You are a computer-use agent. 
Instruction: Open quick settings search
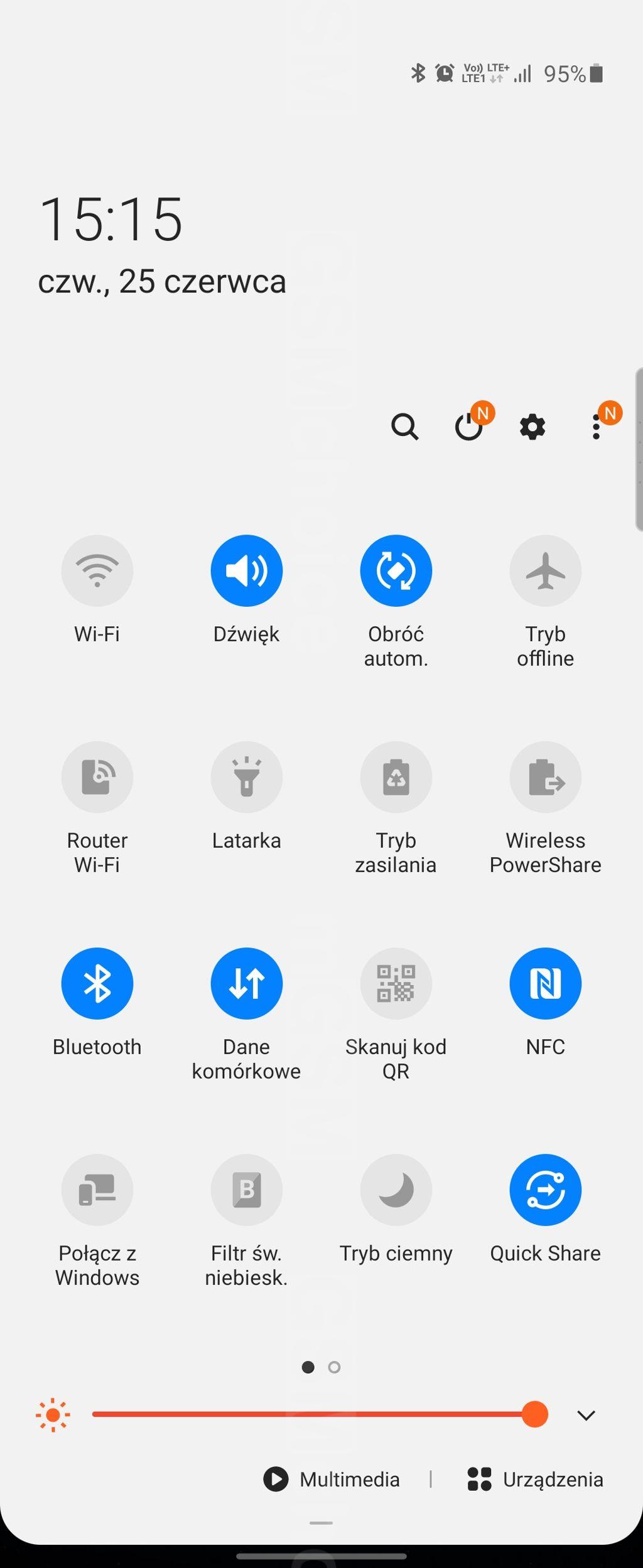coord(404,427)
